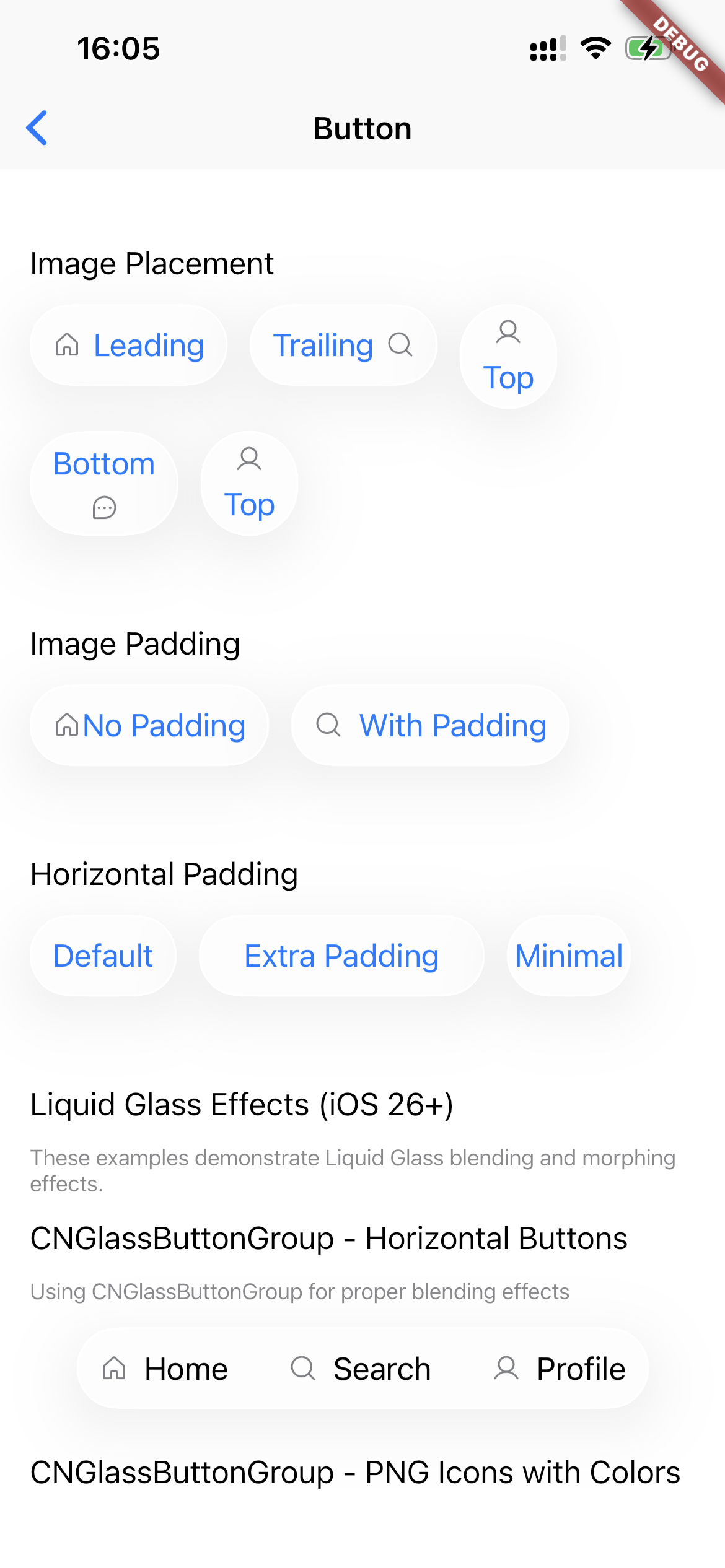Screen dimensions: 725x1568
Task: Select Minimal horizontal padding
Action: (x=568, y=956)
